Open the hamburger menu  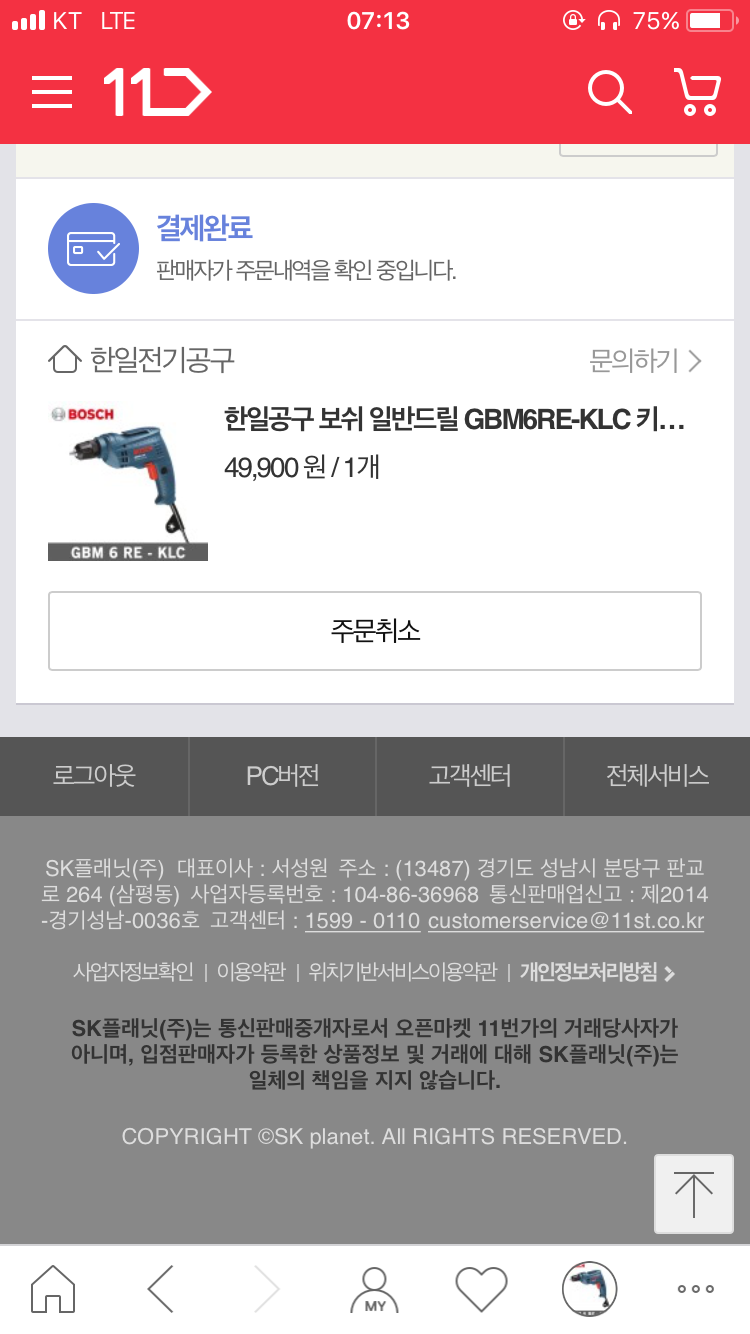pyautogui.click(x=52, y=92)
